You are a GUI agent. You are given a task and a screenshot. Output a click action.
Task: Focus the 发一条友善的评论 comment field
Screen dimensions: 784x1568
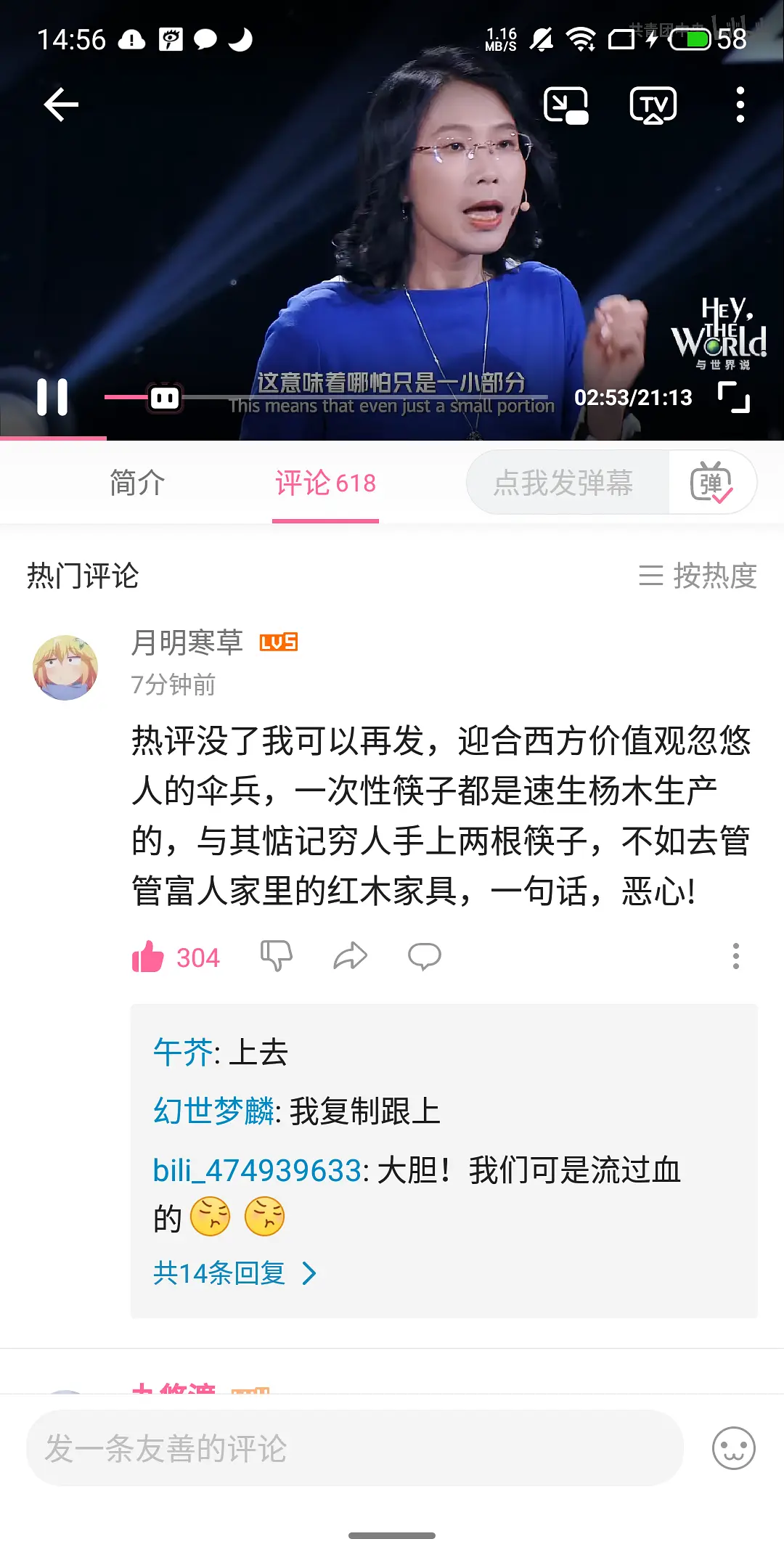point(354,1448)
